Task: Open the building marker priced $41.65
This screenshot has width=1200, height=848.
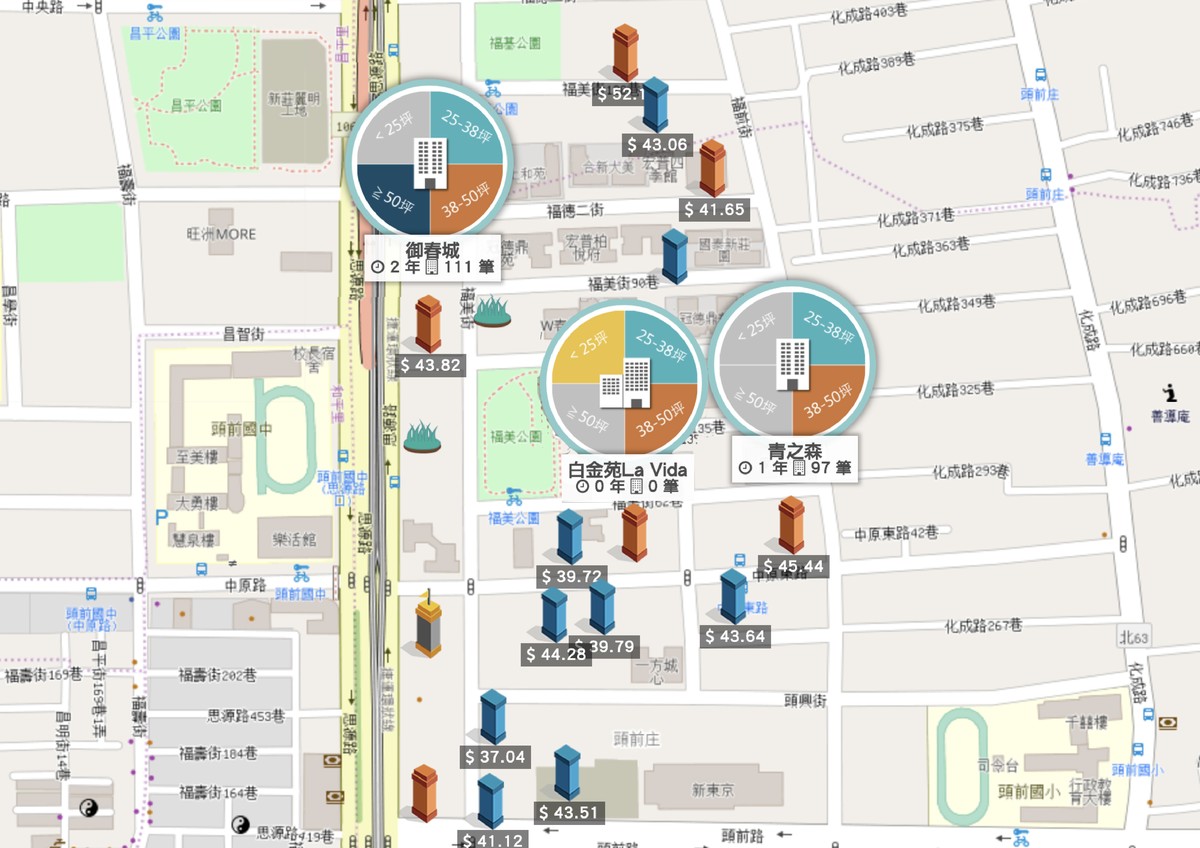Action: (712, 168)
